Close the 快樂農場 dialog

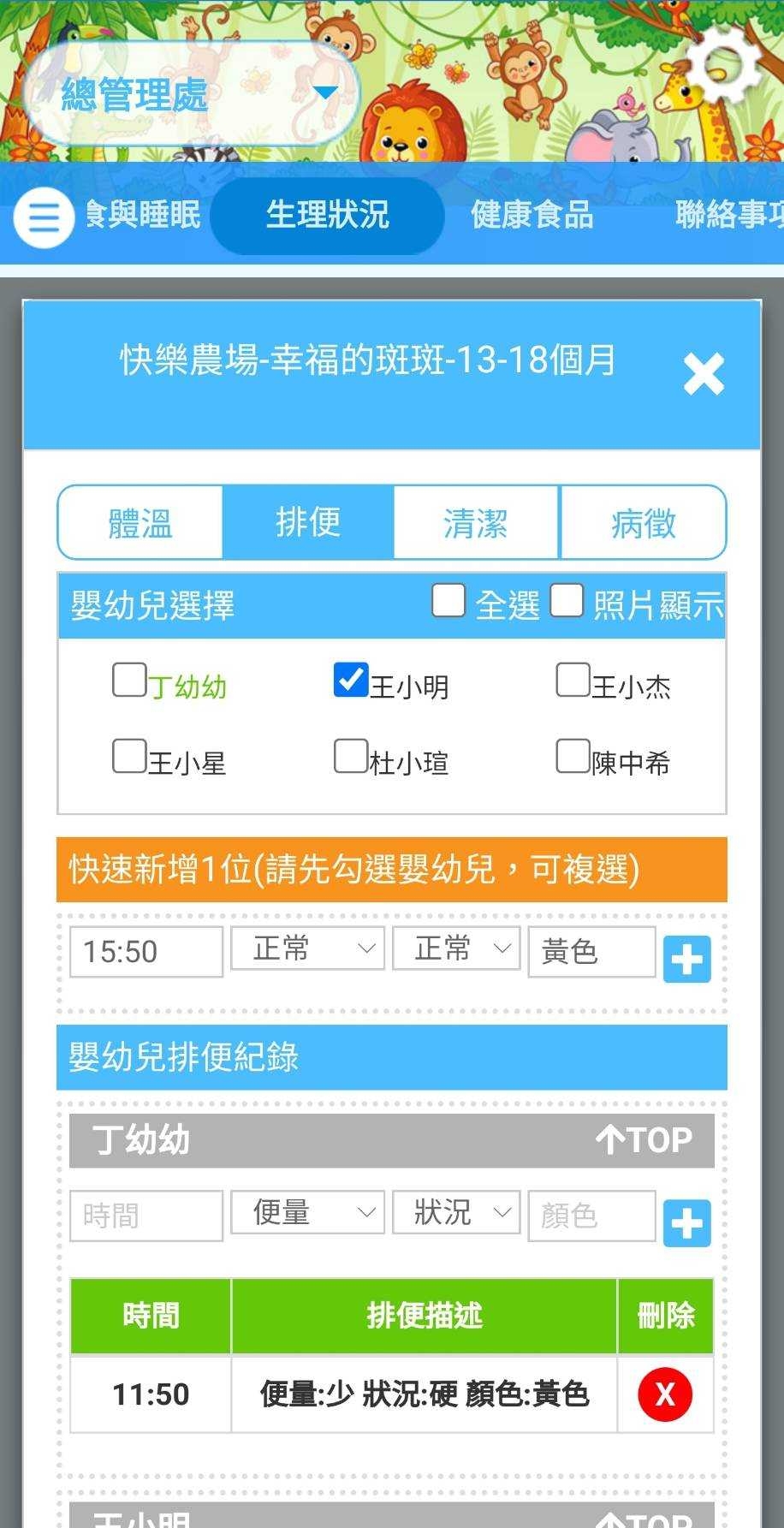[x=704, y=374]
